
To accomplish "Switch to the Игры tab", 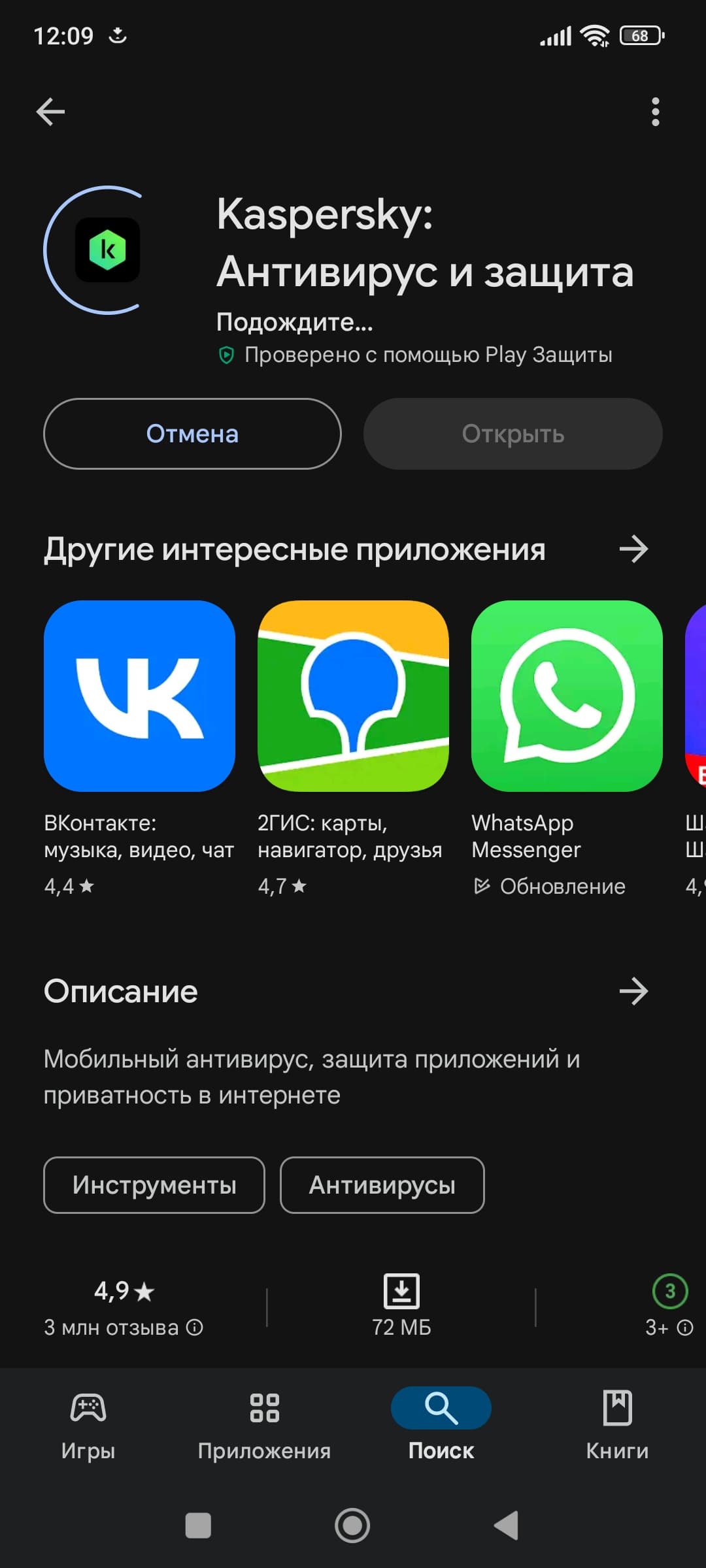I will click(88, 1424).
